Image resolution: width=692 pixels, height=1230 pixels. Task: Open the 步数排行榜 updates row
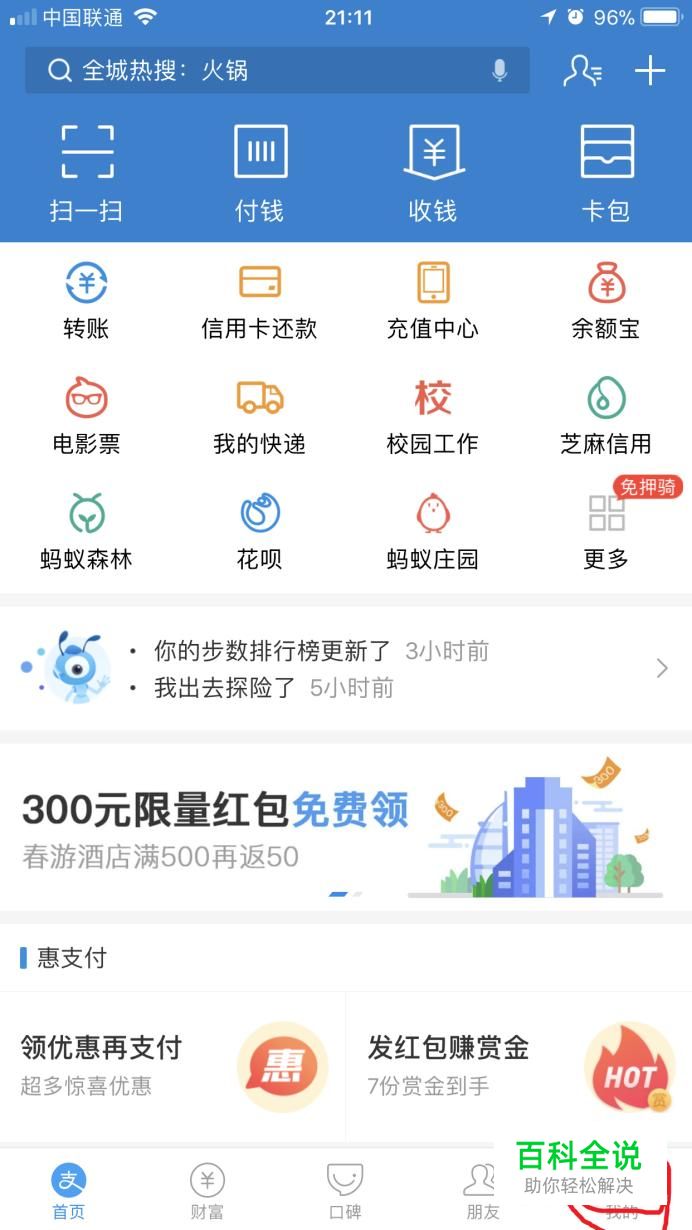(x=346, y=668)
